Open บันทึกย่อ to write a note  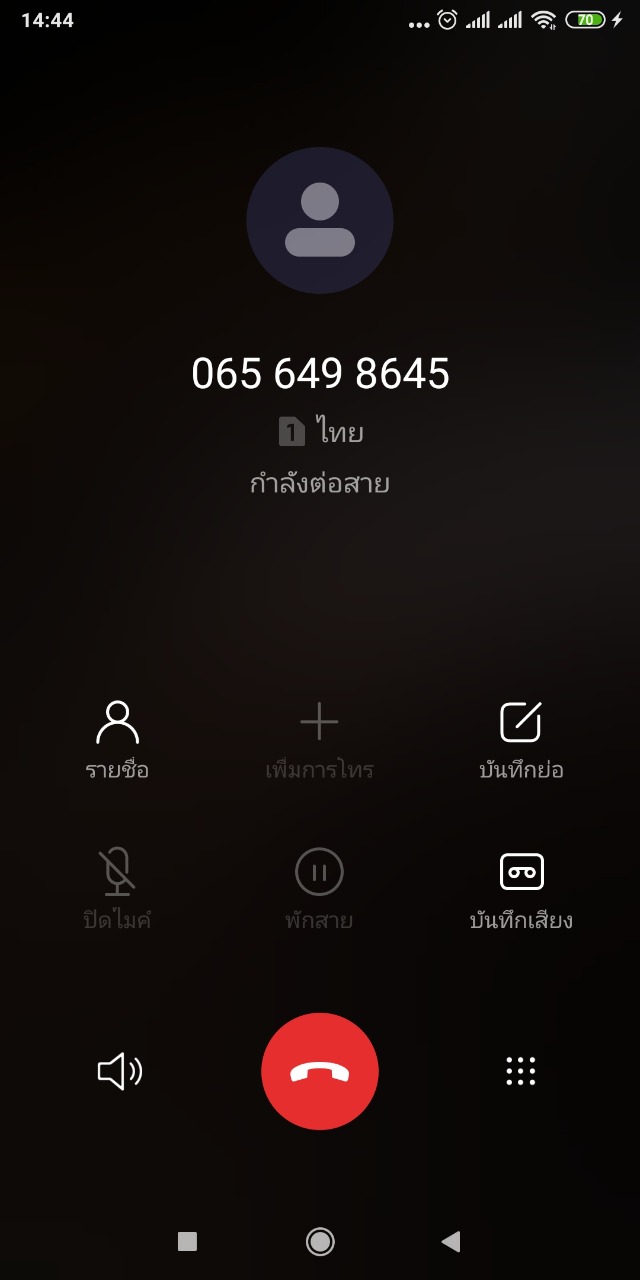pyautogui.click(x=521, y=740)
